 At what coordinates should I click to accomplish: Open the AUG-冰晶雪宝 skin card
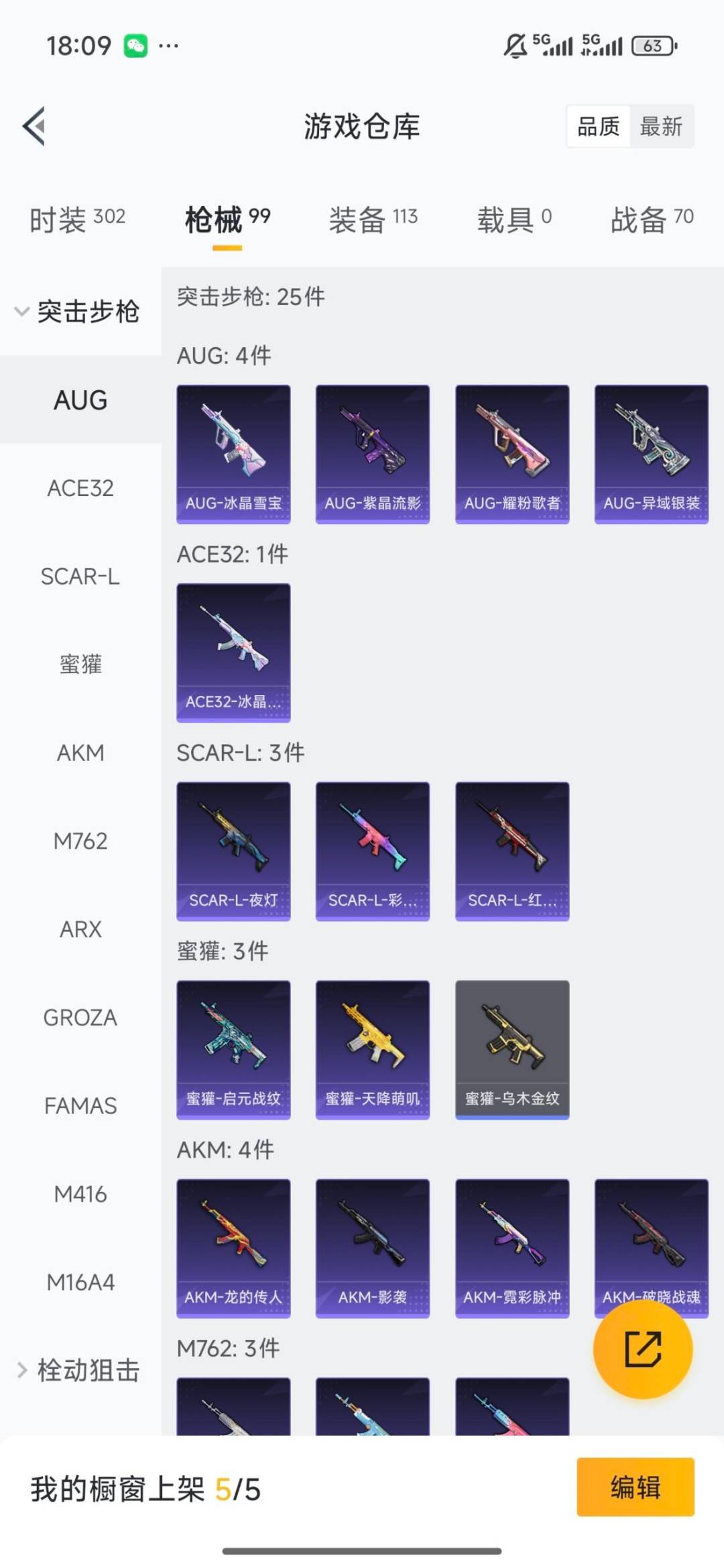coord(233,453)
